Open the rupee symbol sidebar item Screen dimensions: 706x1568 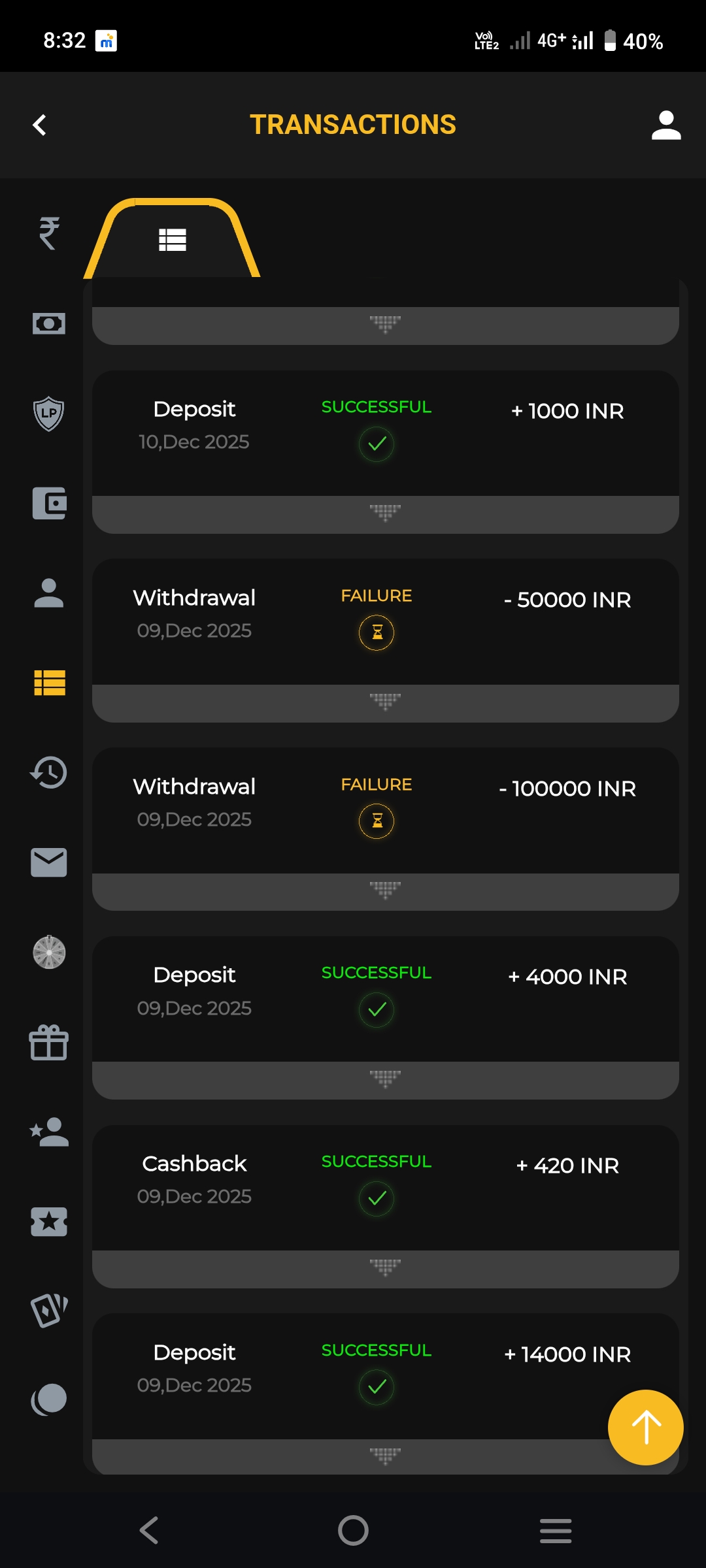click(49, 233)
